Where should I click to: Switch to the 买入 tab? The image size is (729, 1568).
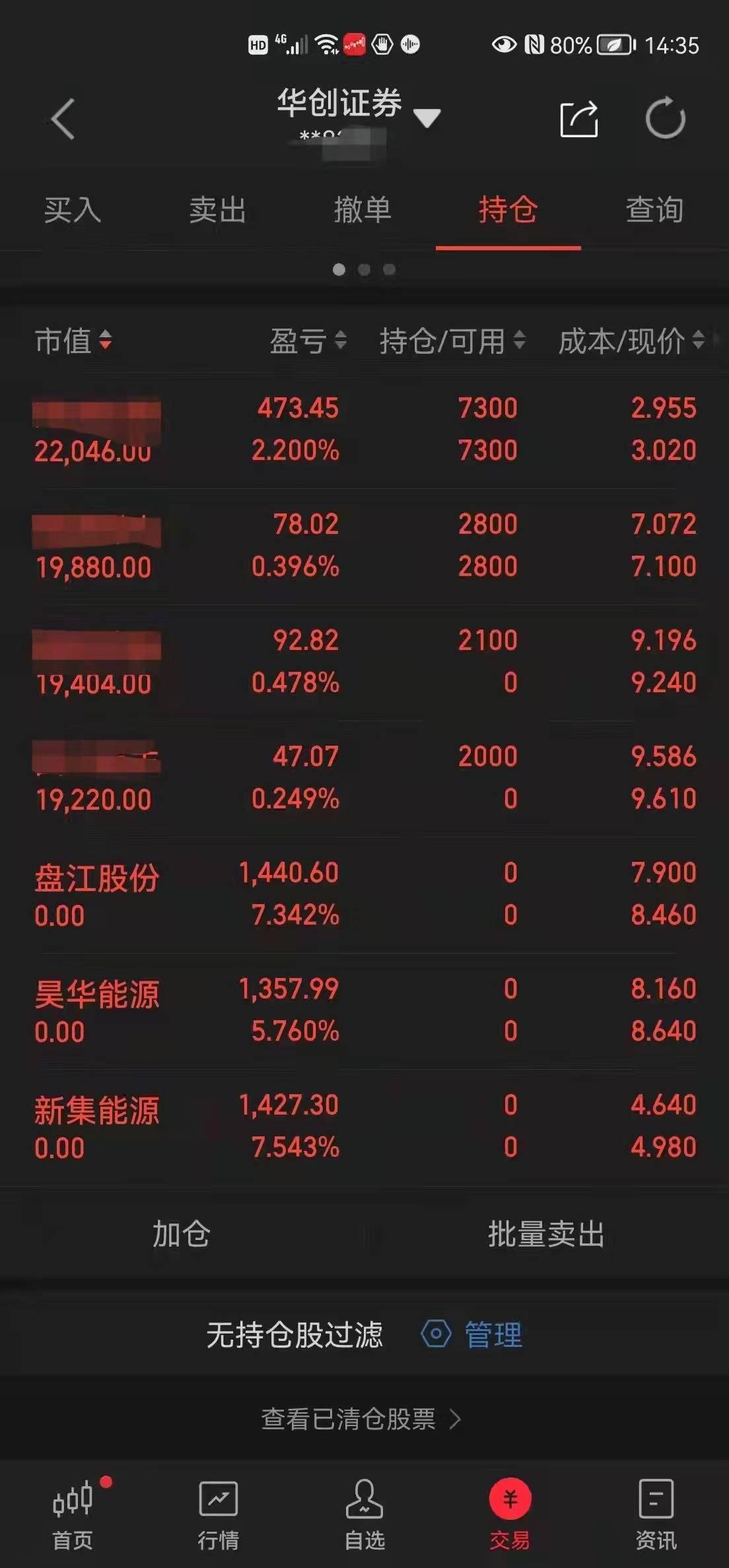(73, 211)
